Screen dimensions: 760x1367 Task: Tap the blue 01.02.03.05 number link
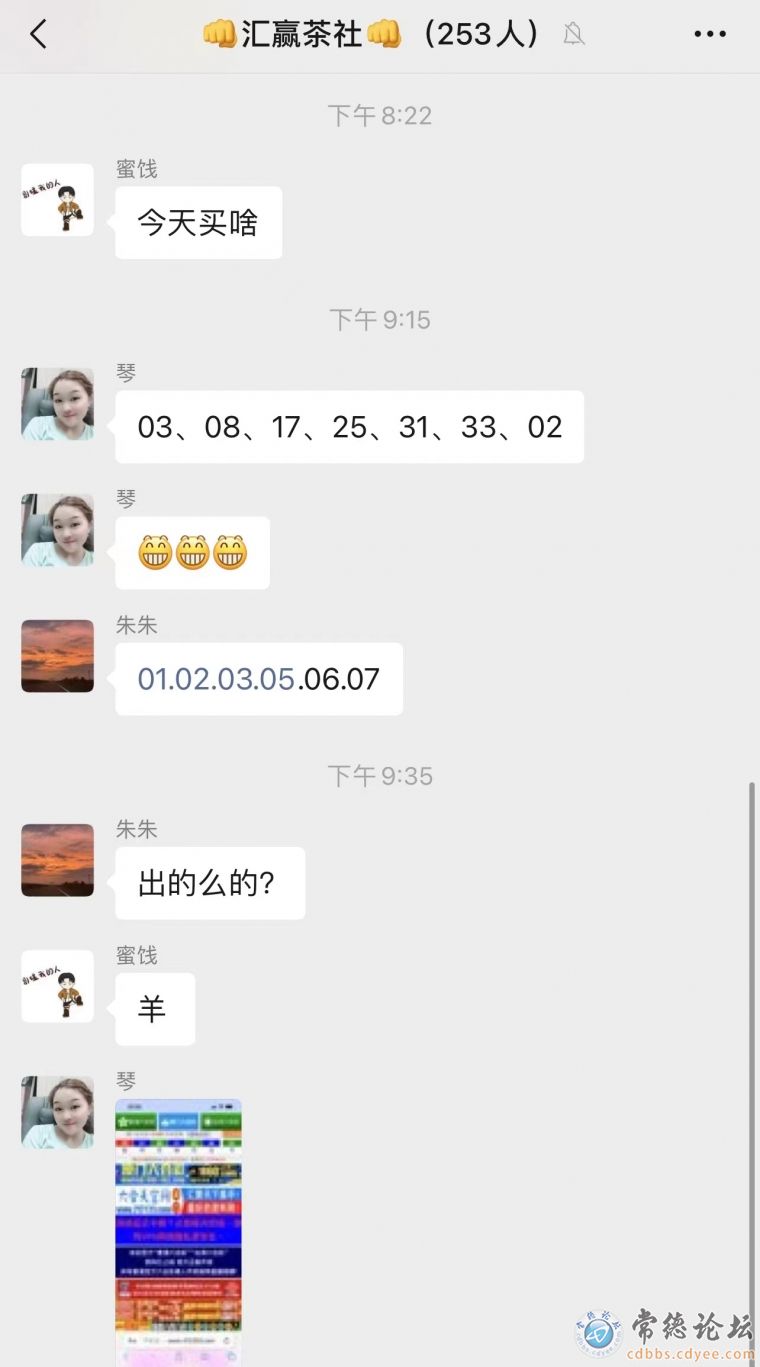click(x=216, y=680)
